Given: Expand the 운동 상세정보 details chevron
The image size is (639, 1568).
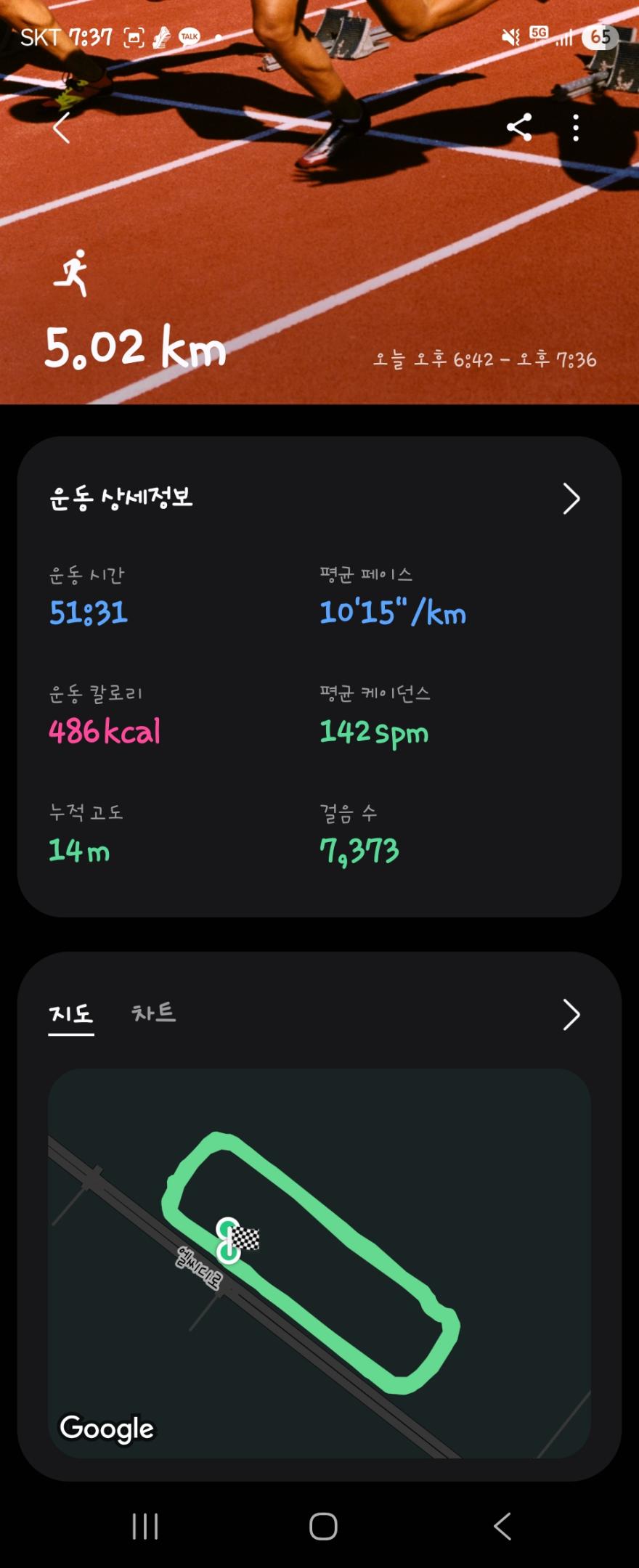Looking at the screenshot, I should tap(571, 499).
